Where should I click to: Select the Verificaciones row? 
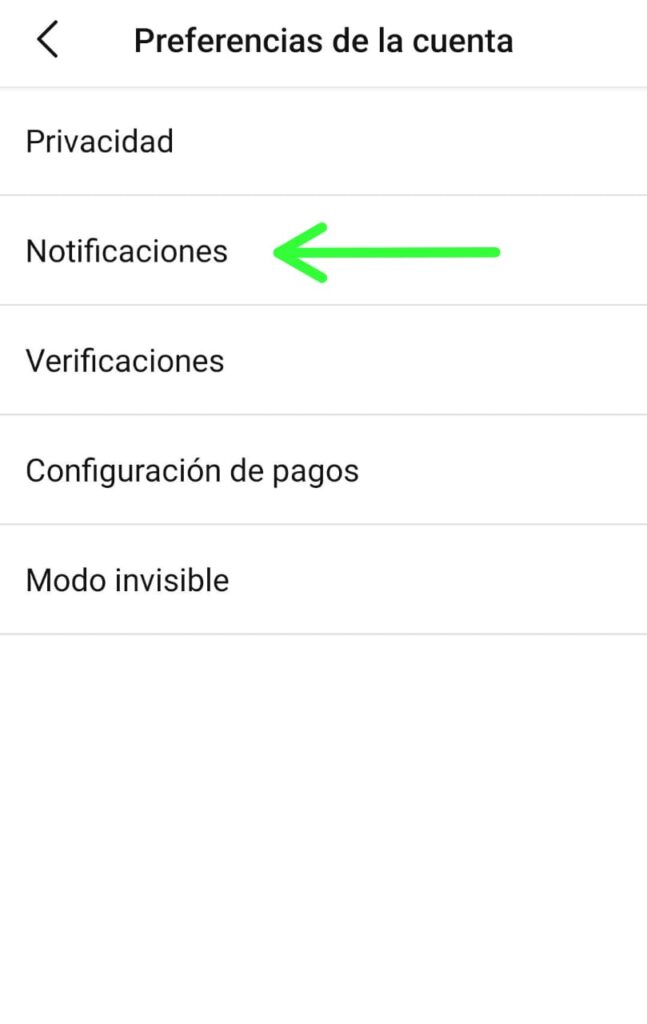pyautogui.click(x=125, y=360)
